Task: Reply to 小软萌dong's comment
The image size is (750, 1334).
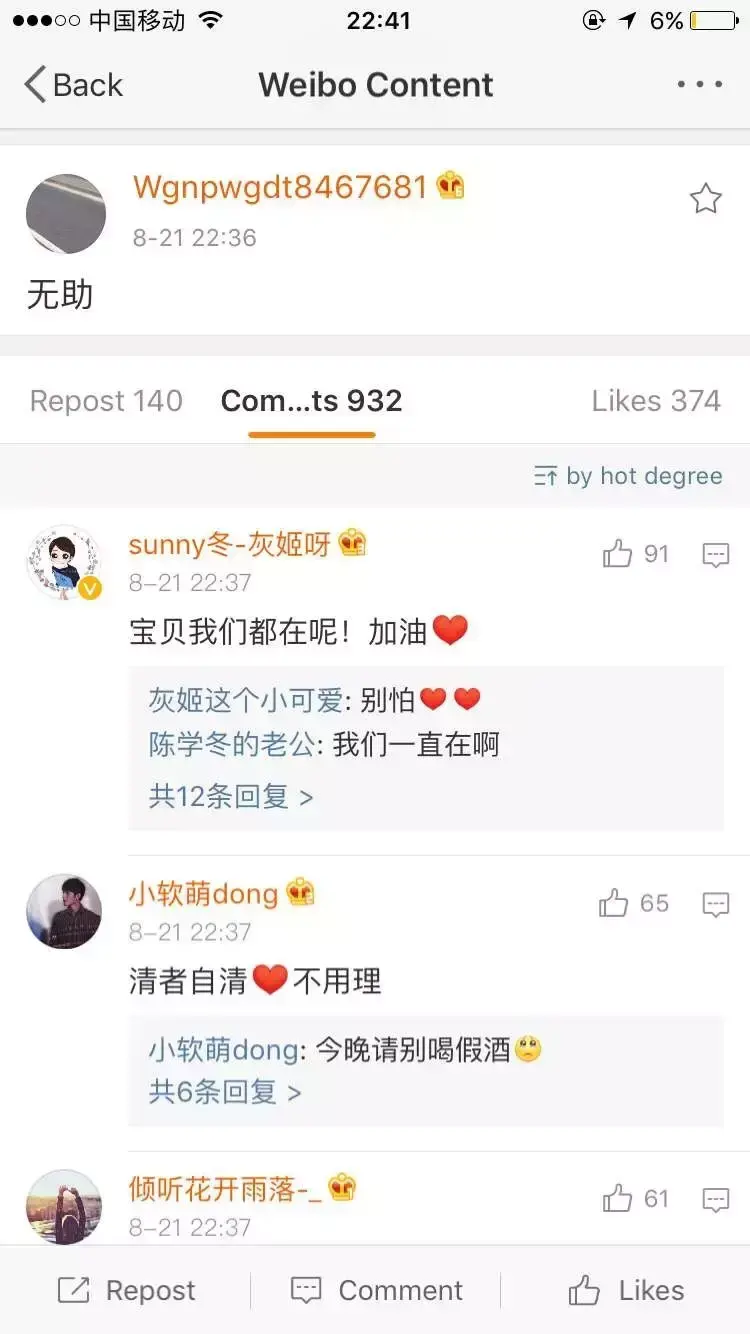Action: point(716,905)
